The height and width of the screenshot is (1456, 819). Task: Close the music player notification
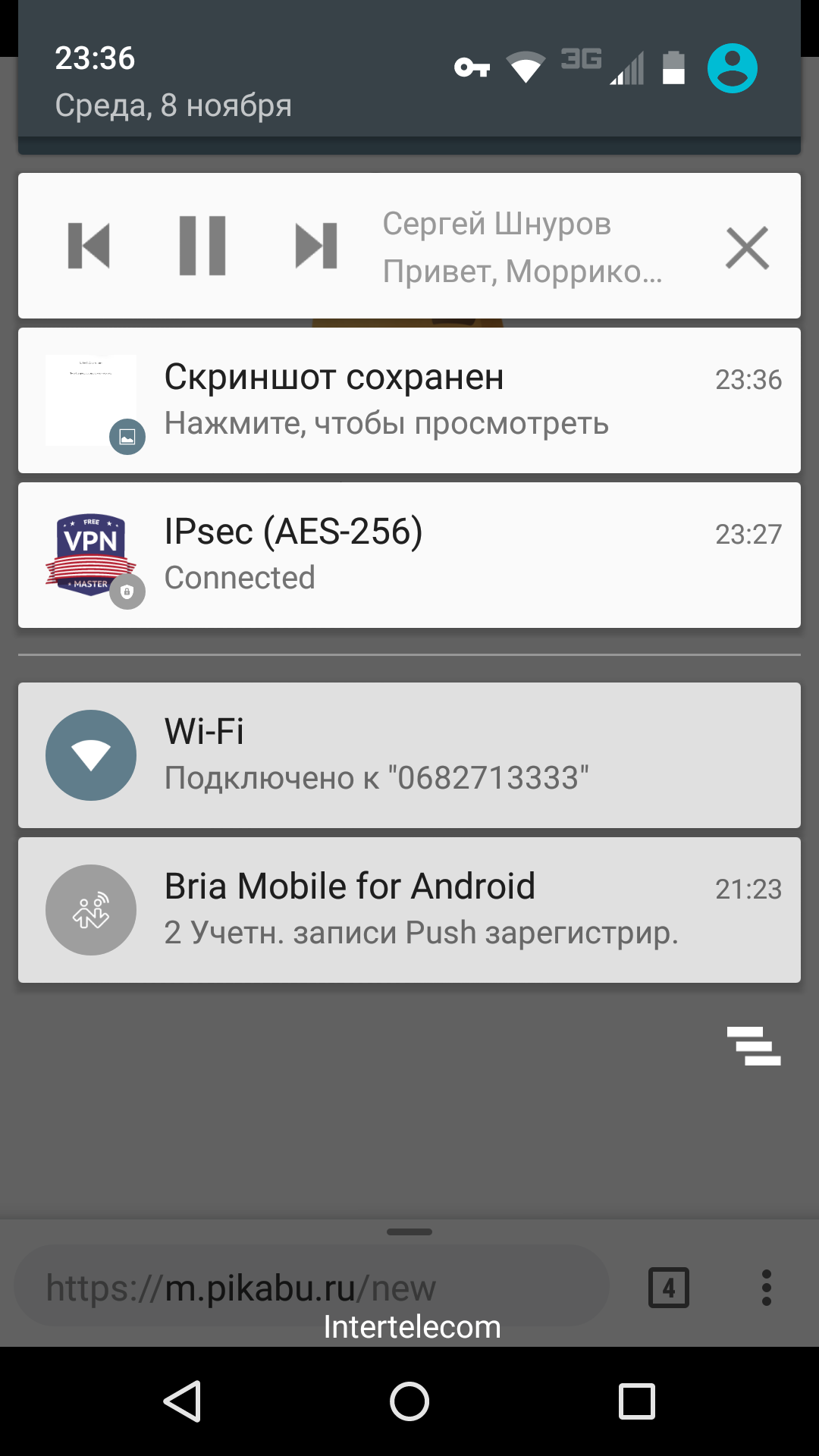point(747,247)
